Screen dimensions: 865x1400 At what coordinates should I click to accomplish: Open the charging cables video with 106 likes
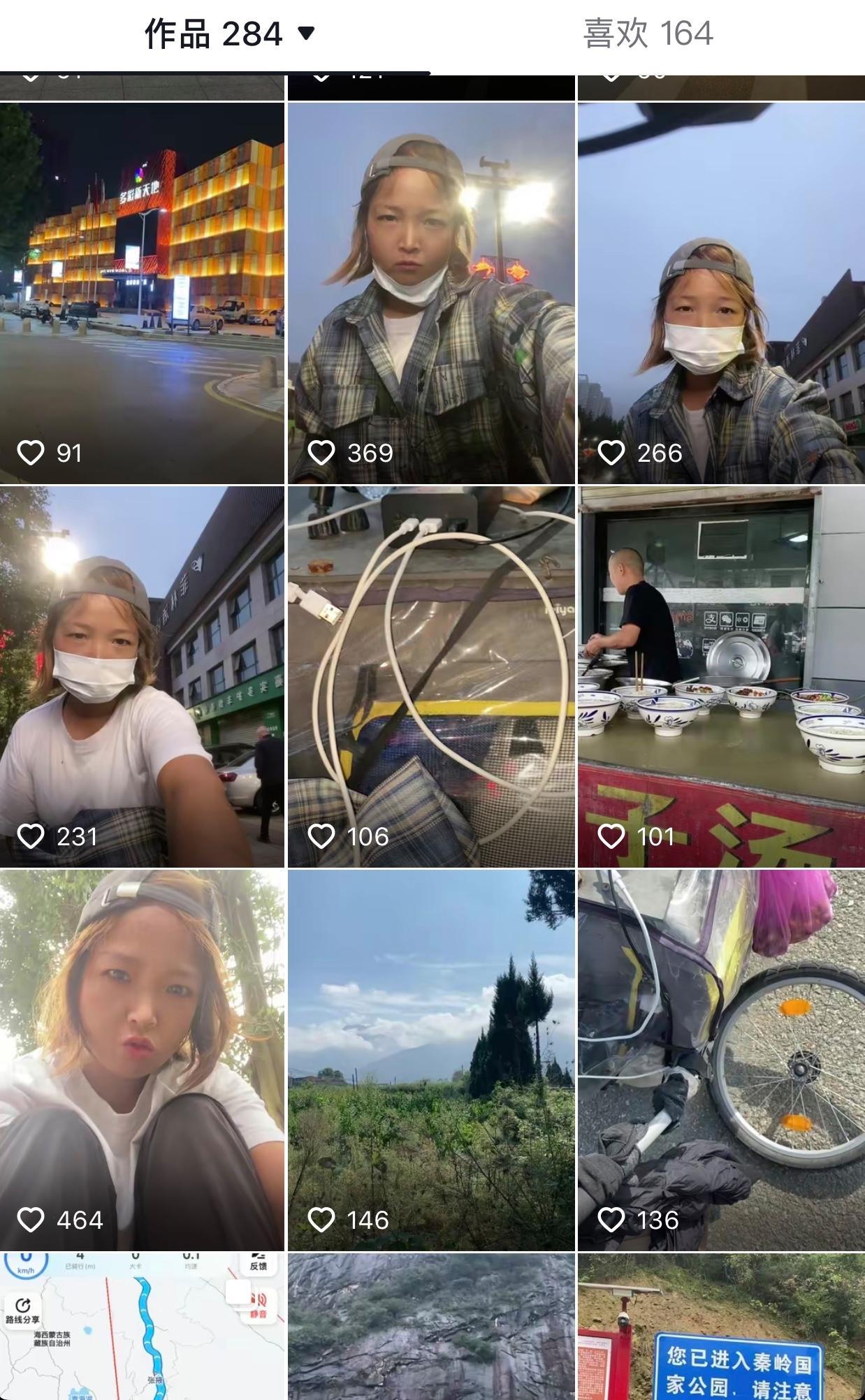click(x=431, y=676)
